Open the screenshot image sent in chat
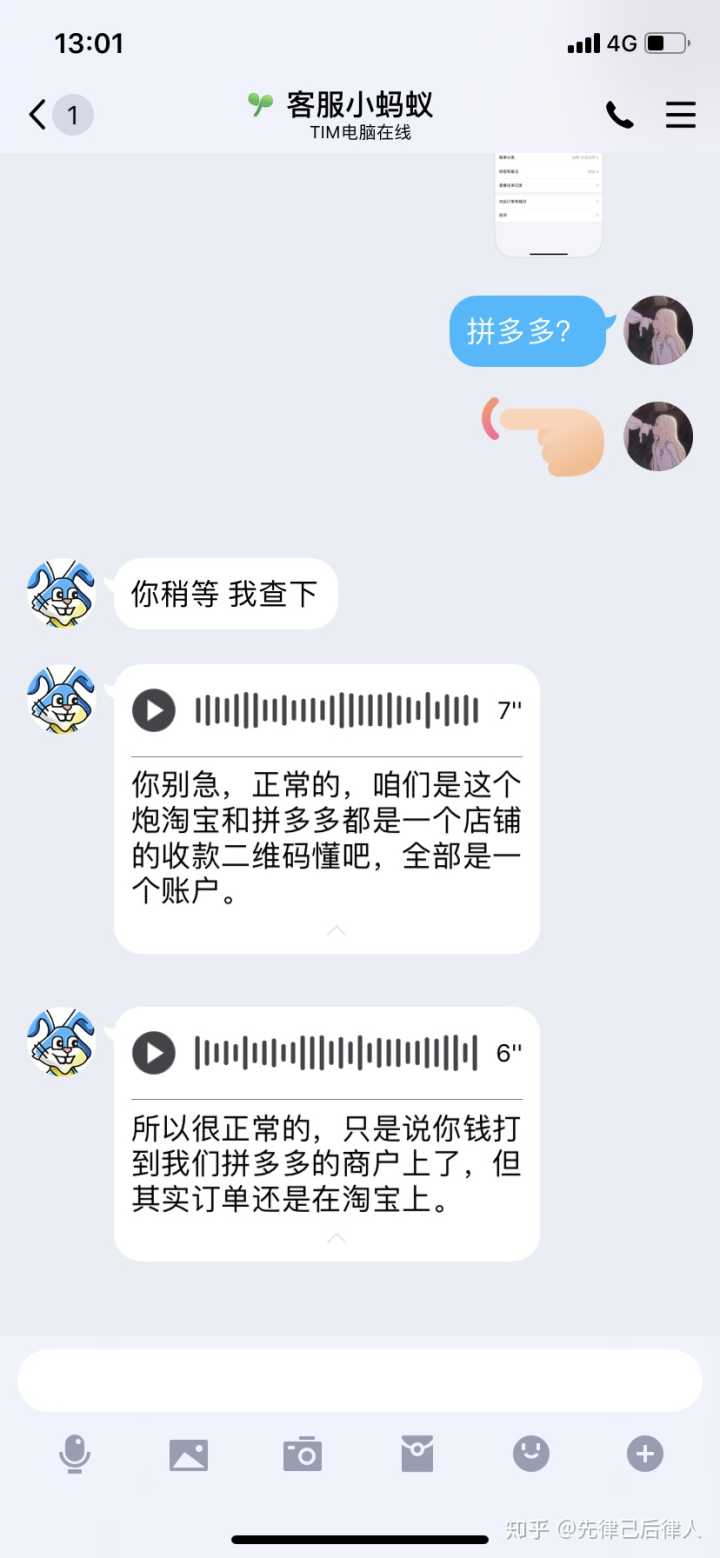Screen dimensions: 720x1558 pos(548,204)
